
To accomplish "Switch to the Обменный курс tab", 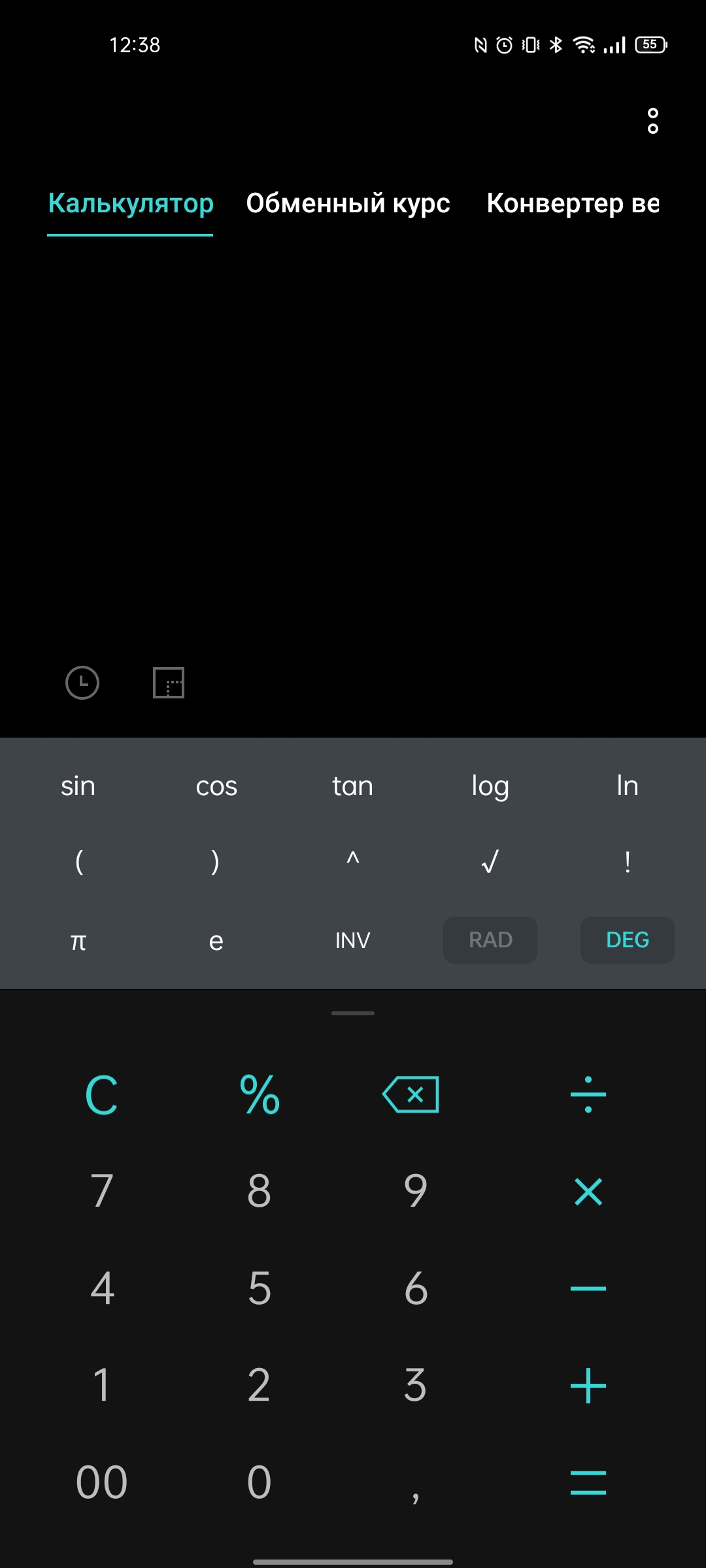I will coord(348,203).
